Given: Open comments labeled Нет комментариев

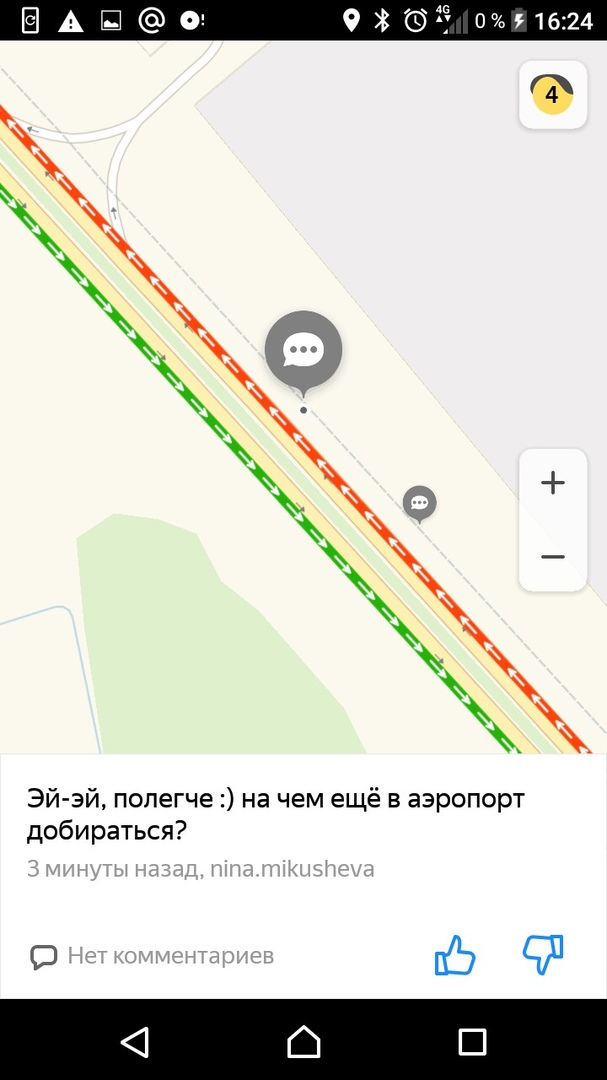Looking at the screenshot, I should tap(152, 956).
